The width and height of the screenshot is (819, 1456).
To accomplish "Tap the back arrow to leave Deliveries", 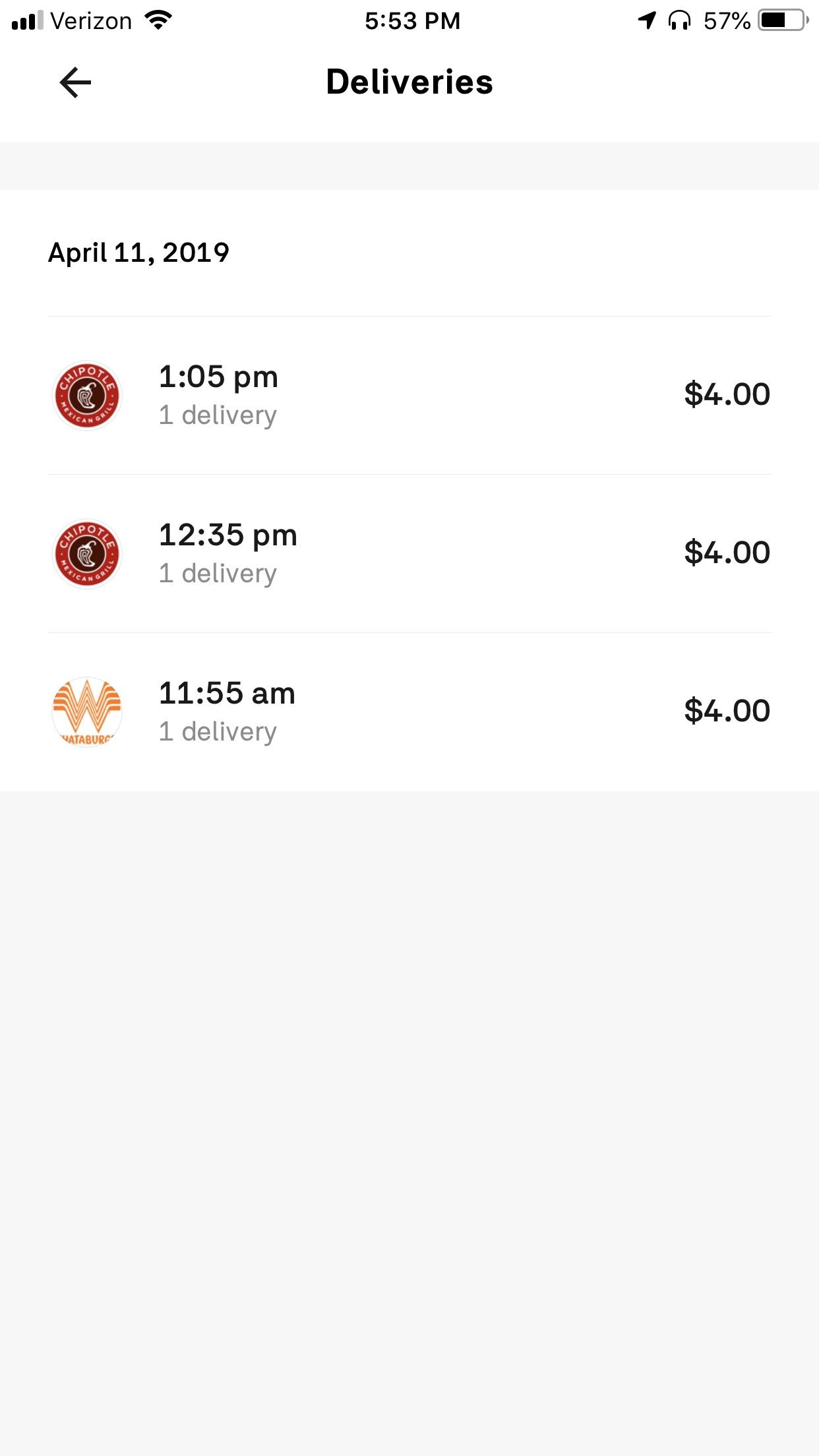I will click(74, 82).
